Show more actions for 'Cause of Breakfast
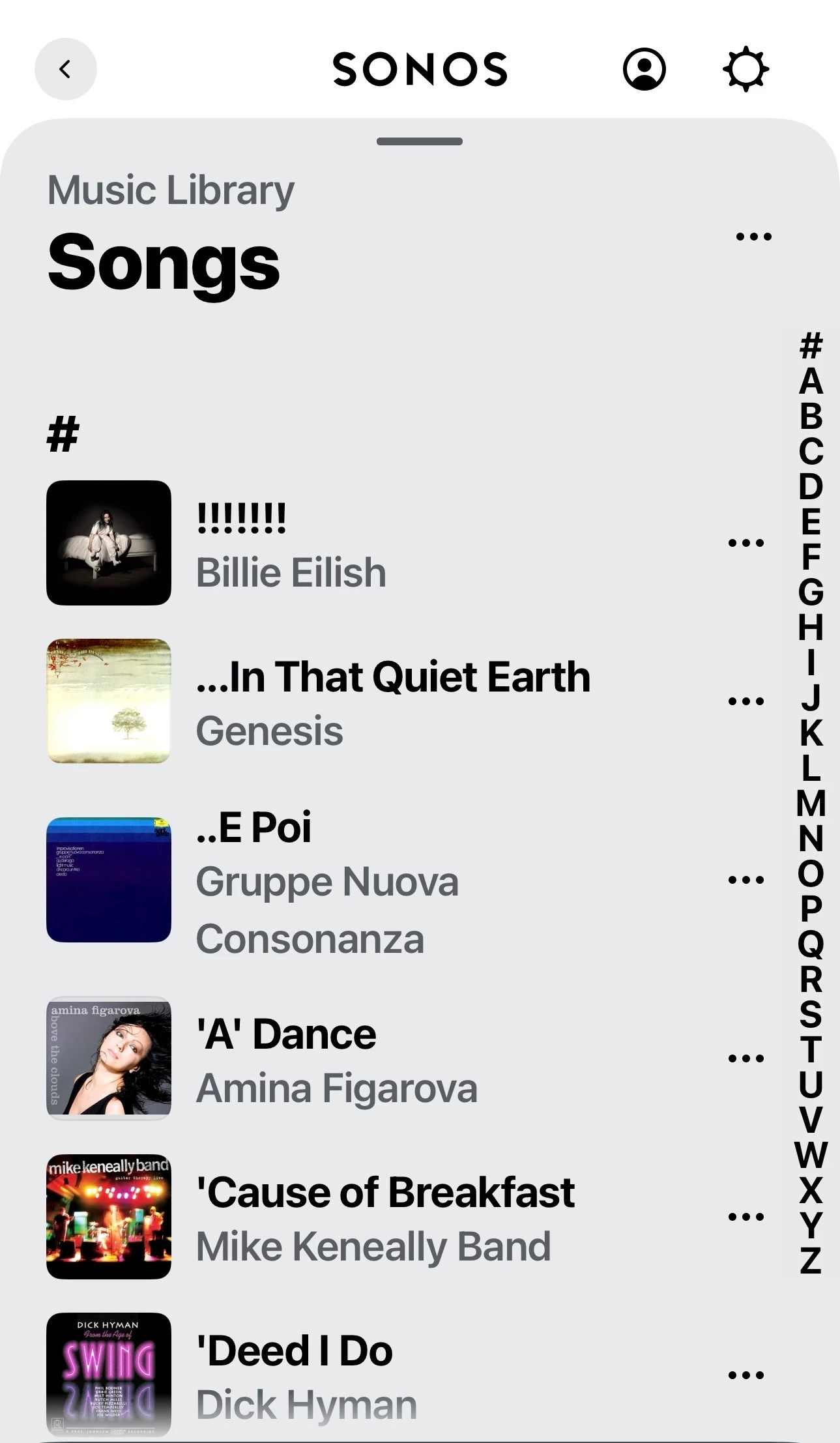This screenshot has width=840, height=1443. point(746,1217)
